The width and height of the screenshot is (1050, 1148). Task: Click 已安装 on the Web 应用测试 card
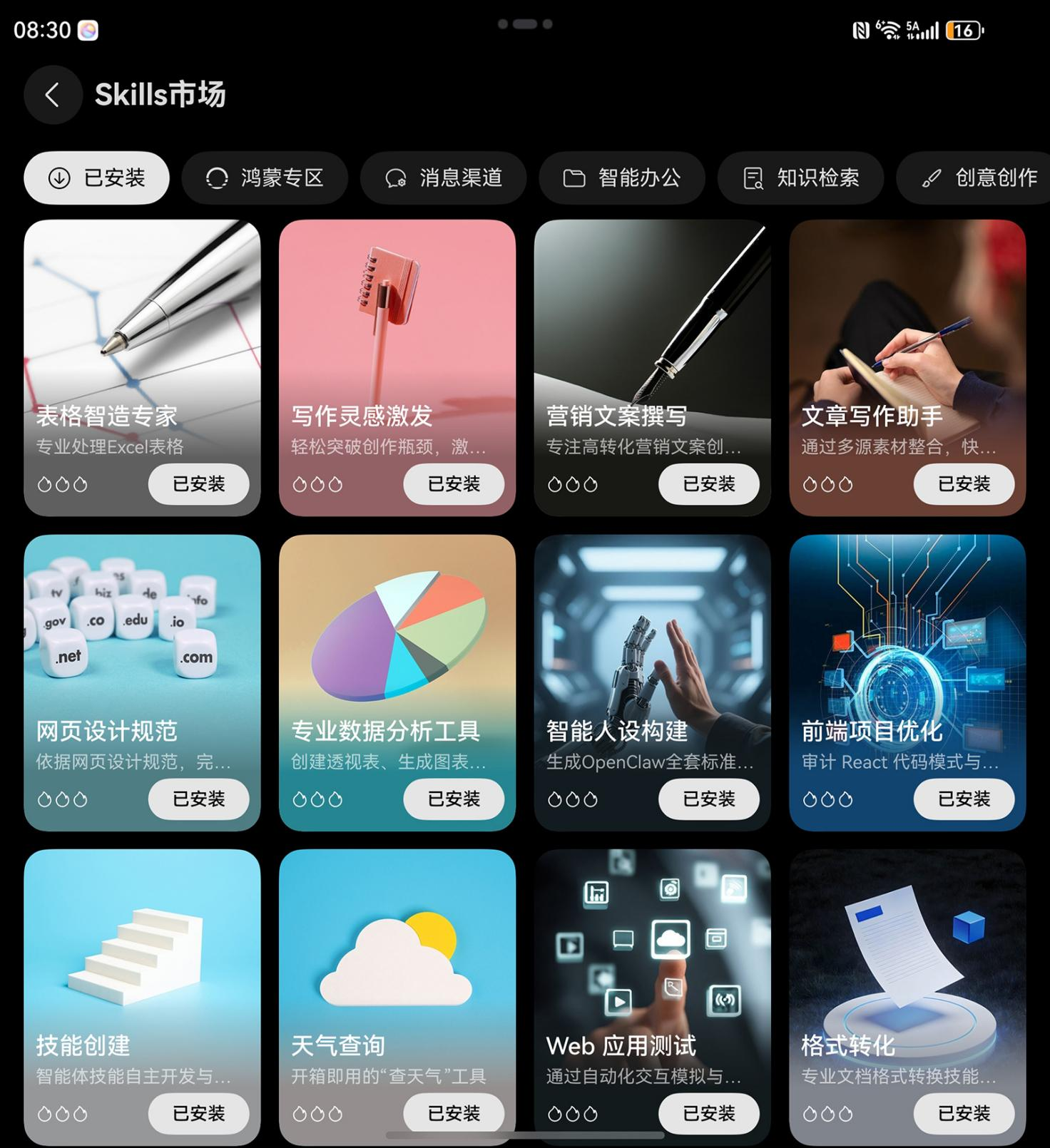(x=708, y=1113)
